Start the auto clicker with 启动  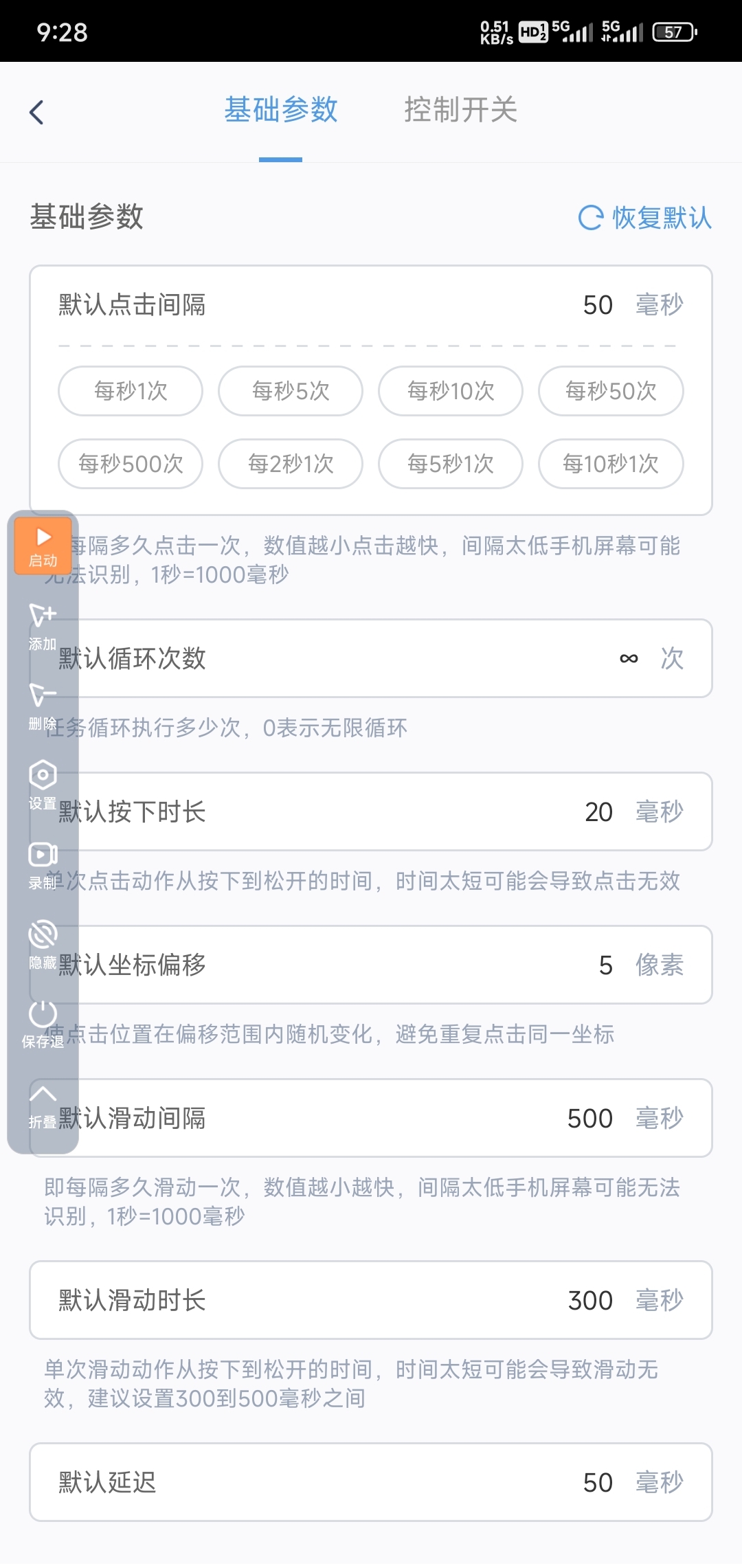click(x=43, y=546)
